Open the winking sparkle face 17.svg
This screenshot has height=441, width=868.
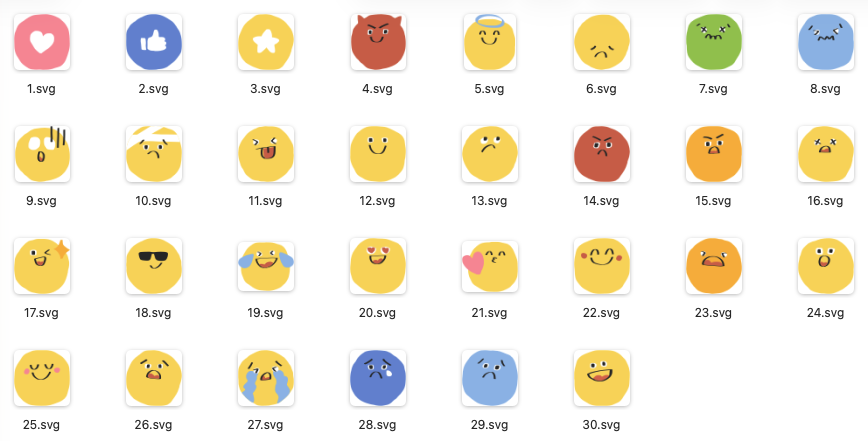coord(41,267)
